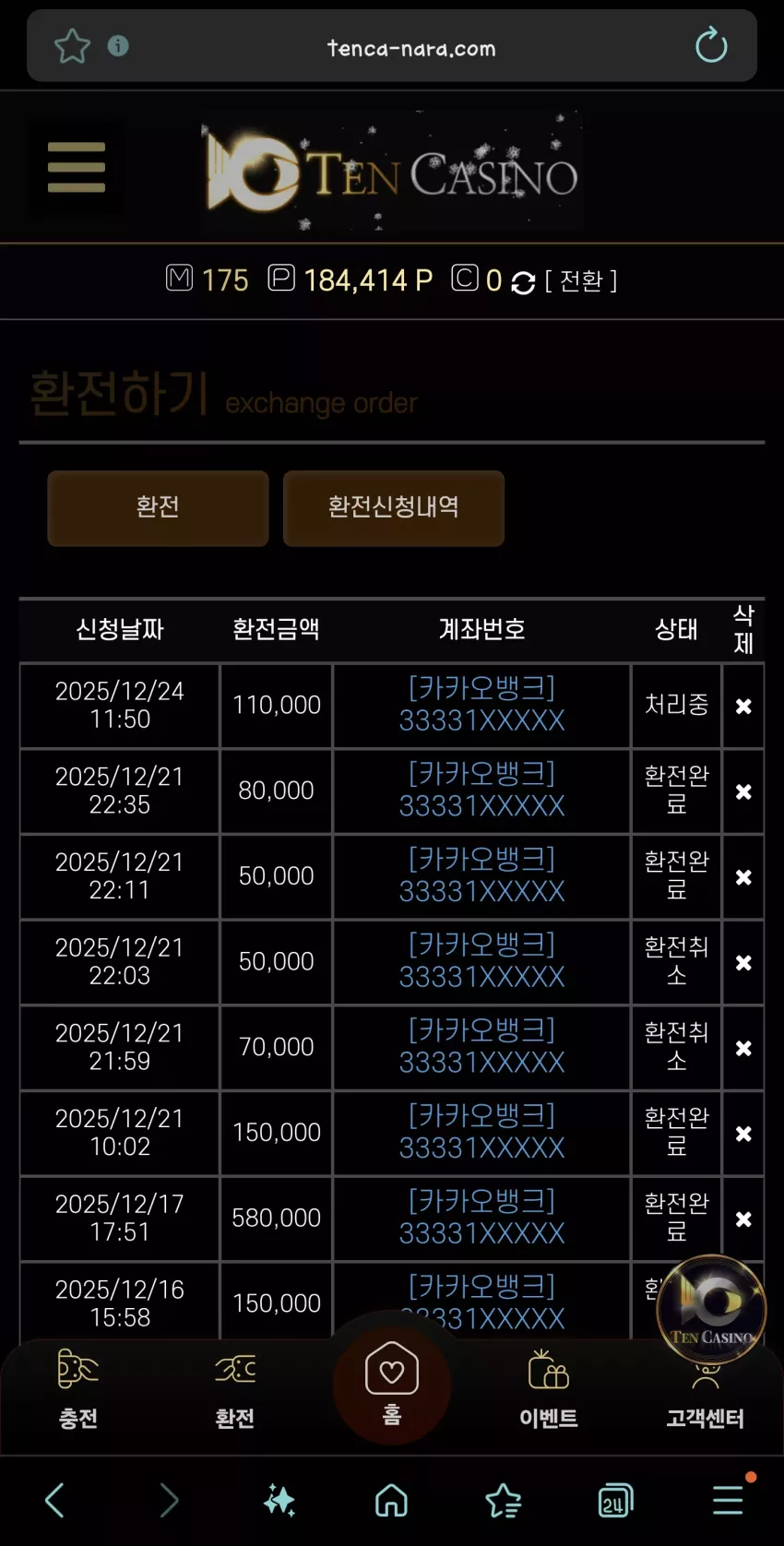Open the browser's main menu
The image size is (784, 1546).
(x=728, y=1500)
